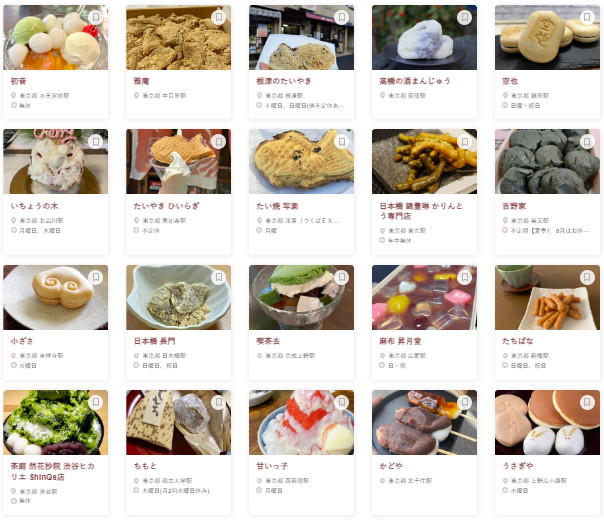Bookmark いちょうの木
The image size is (604, 520).
(95, 142)
